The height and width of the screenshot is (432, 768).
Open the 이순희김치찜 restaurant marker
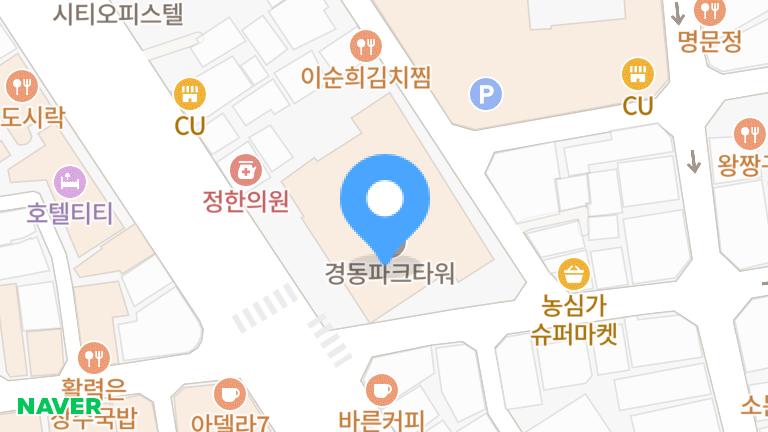[367, 45]
